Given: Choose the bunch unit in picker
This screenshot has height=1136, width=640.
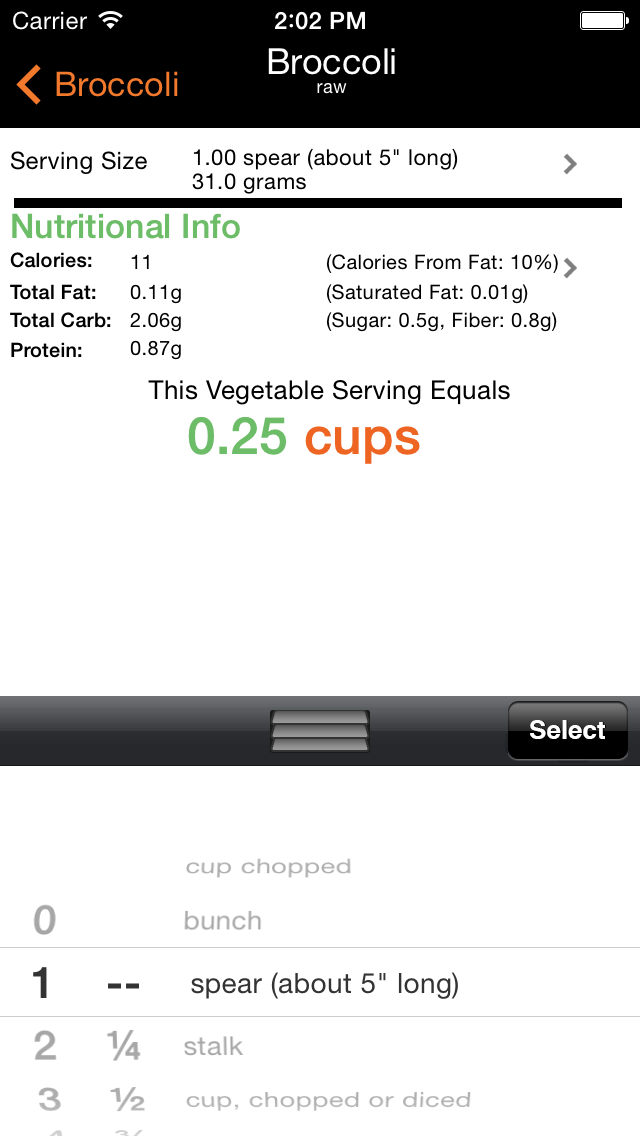Looking at the screenshot, I should [x=223, y=921].
